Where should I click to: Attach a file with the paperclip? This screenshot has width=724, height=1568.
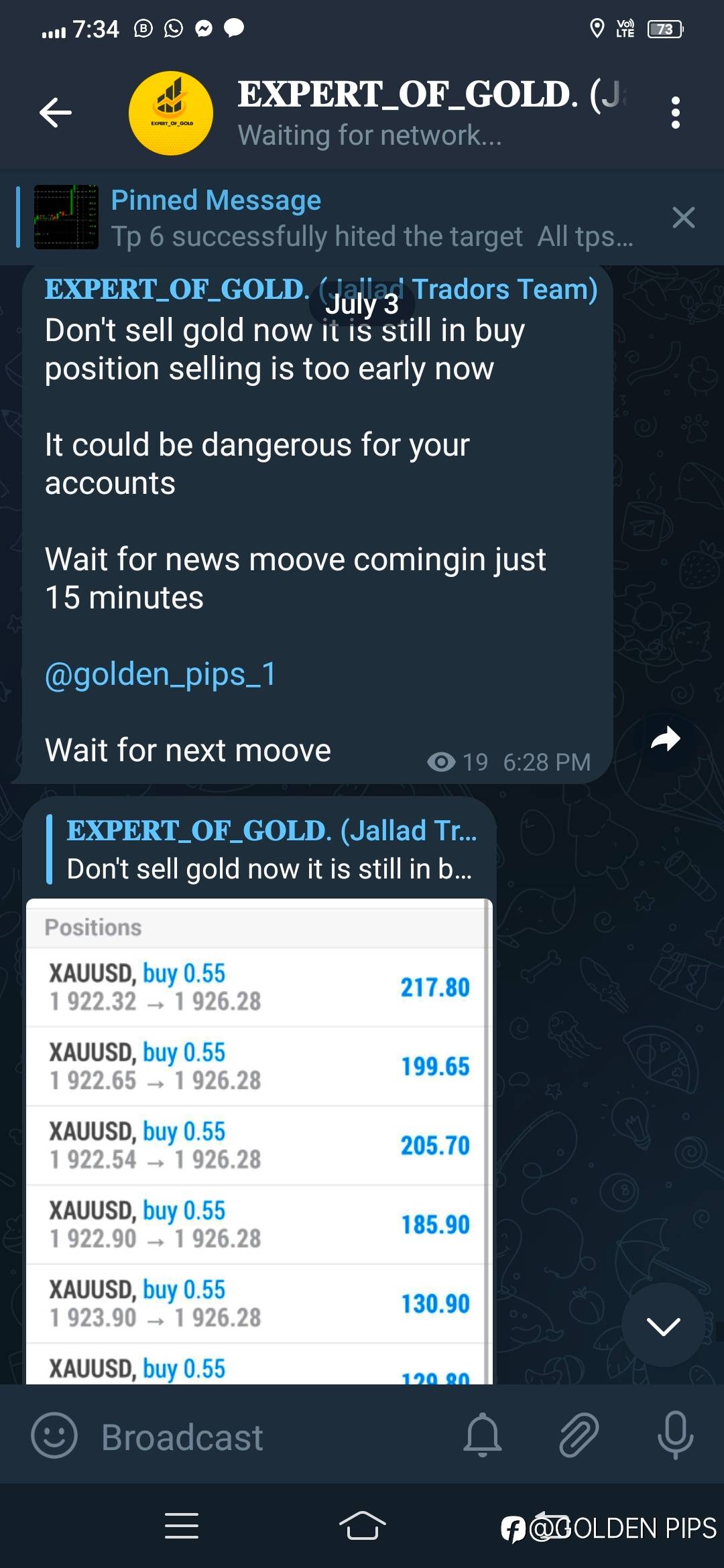pyautogui.click(x=579, y=1435)
